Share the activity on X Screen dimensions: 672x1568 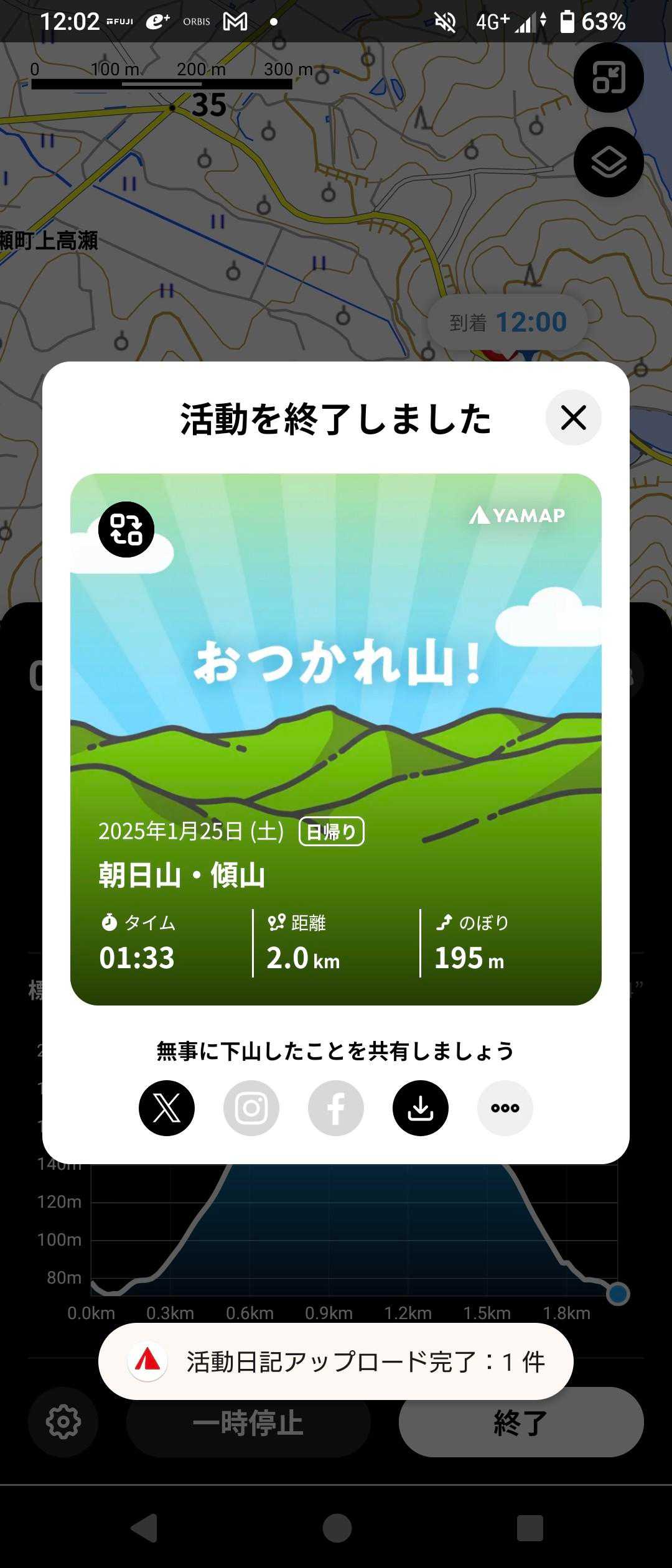click(x=167, y=1108)
